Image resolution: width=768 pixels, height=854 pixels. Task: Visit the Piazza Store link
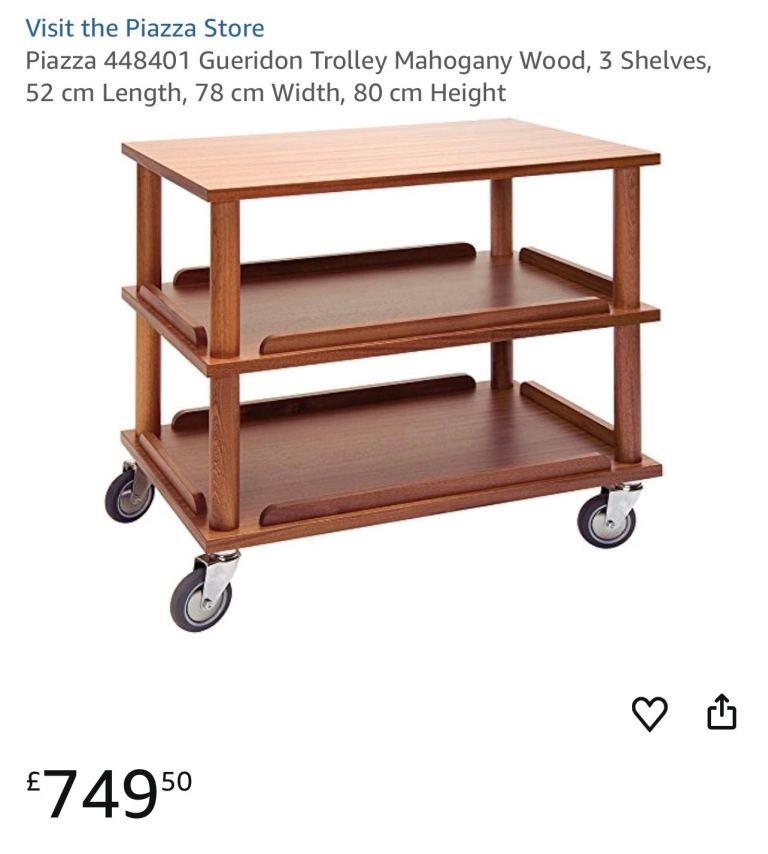pos(145,28)
